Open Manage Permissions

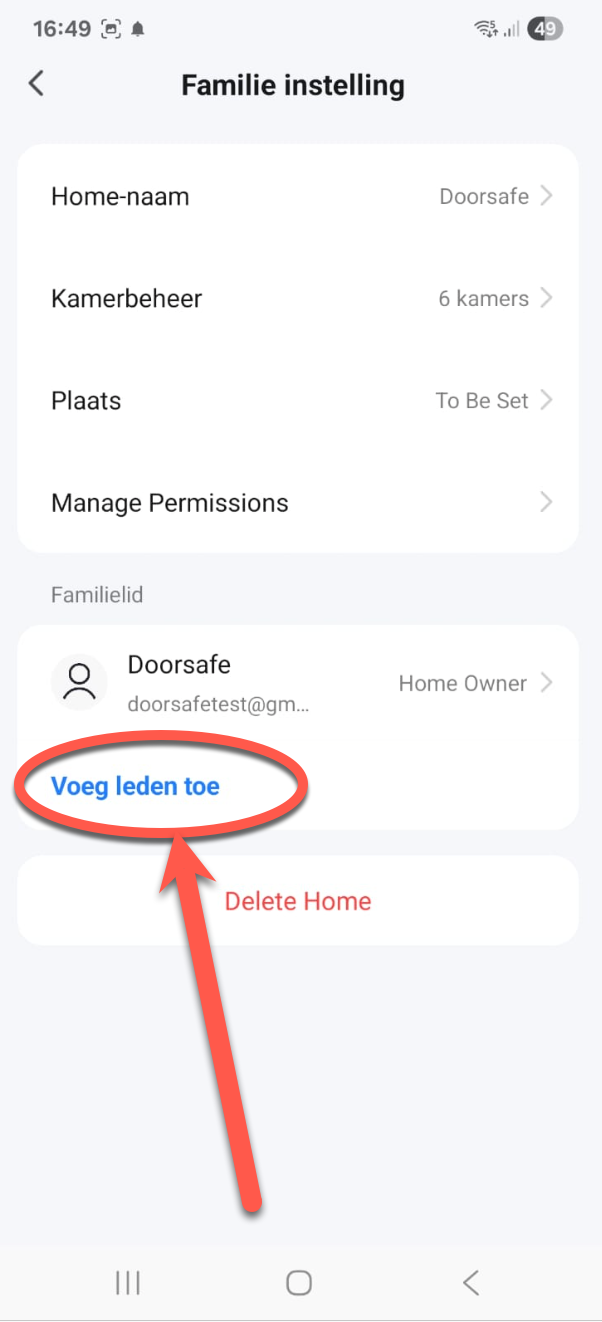coord(298,502)
